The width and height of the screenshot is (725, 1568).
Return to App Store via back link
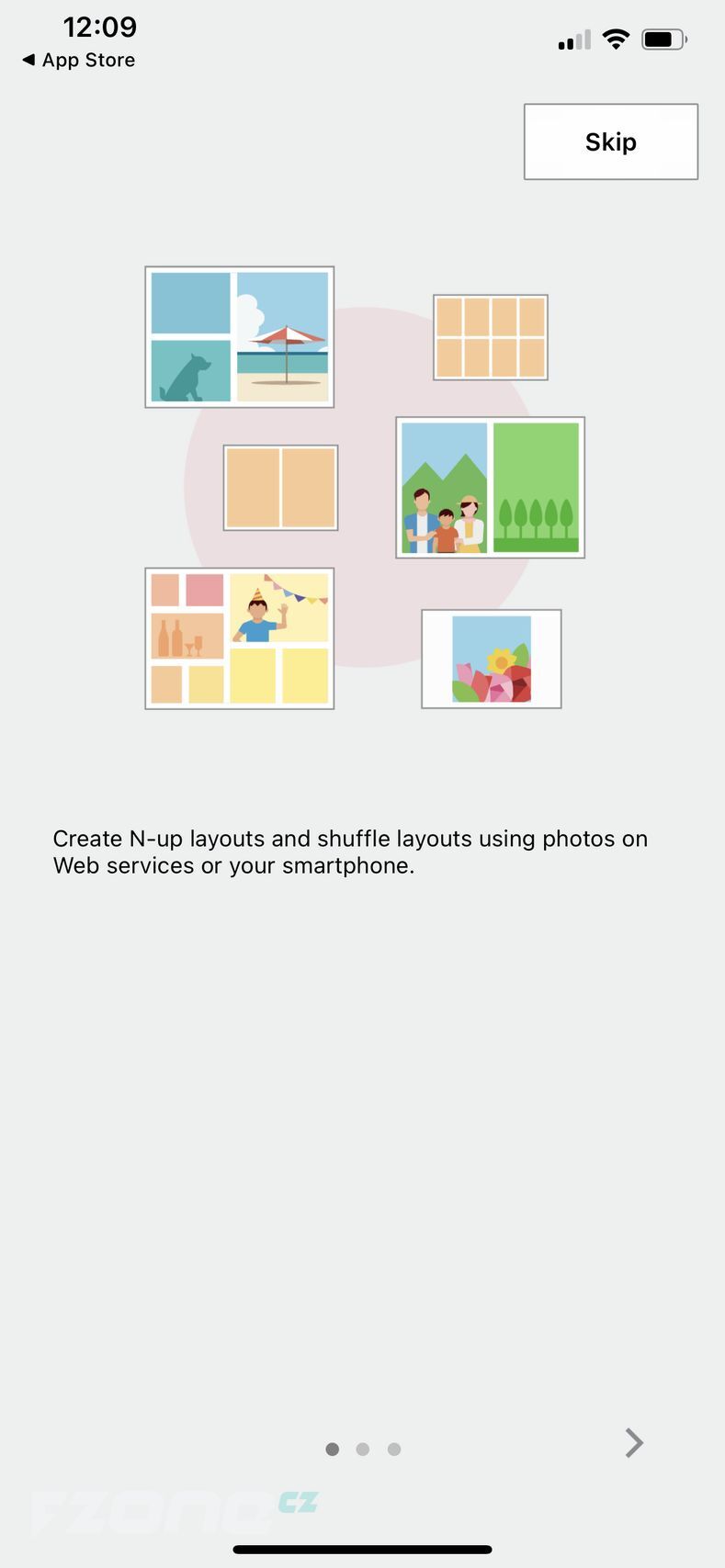tap(78, 60)
